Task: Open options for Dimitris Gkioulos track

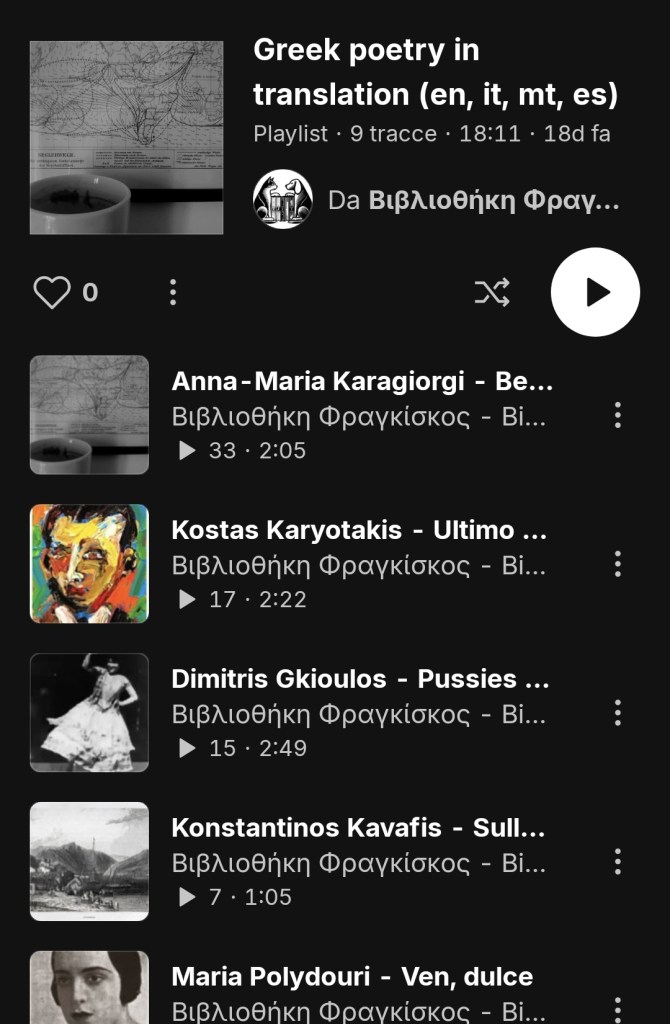Action: (x=617, y=713)
